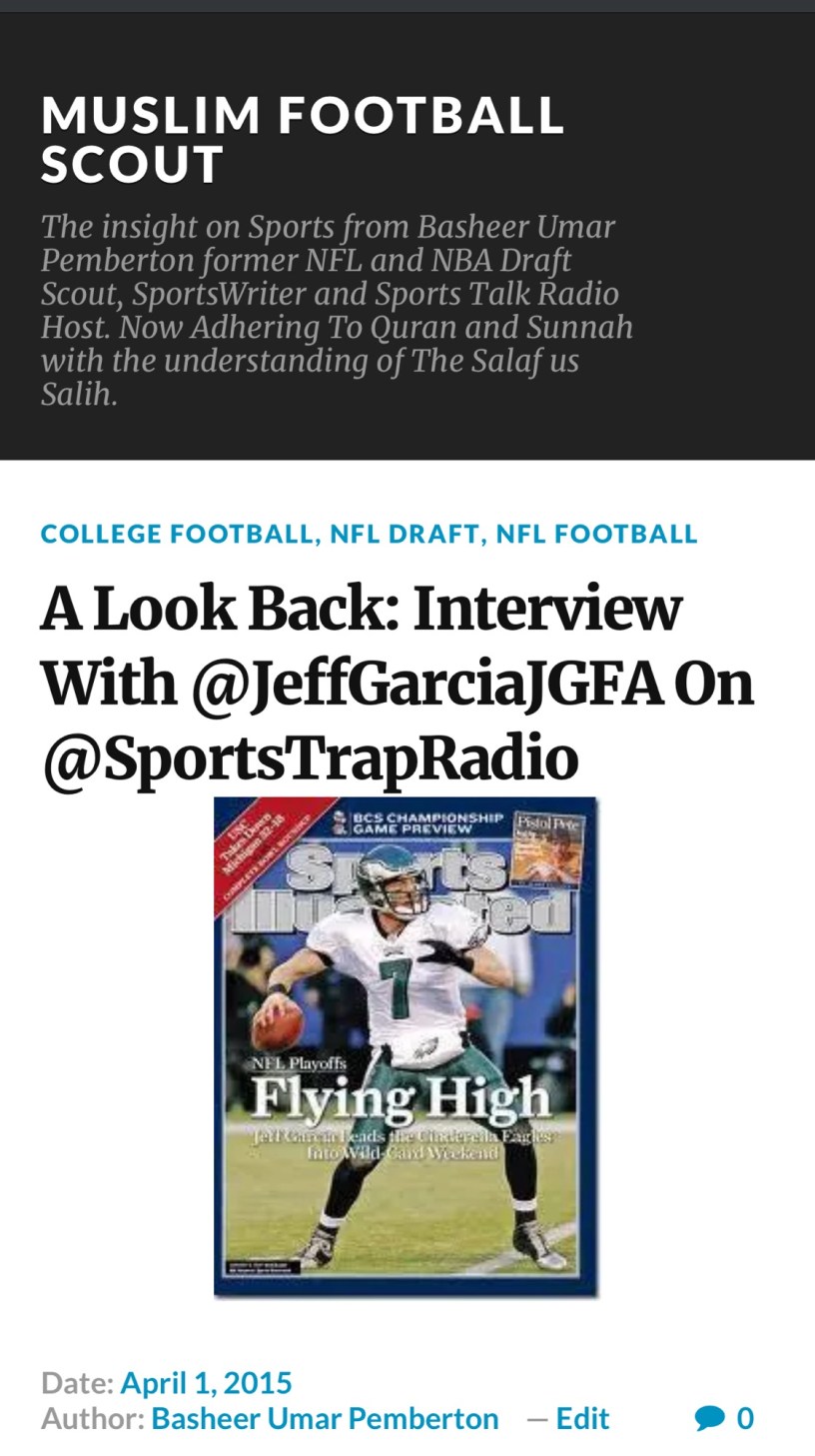Open the College Football category
This screenshot has width=815, height=1456.
[177, 534]
